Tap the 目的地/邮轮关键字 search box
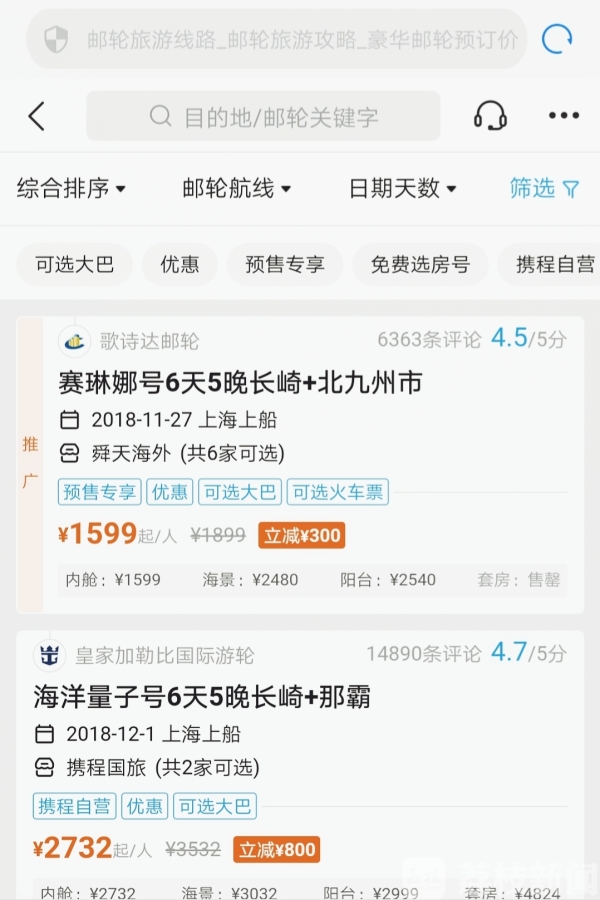This screenshot has width=600, height=900. [x=263, y=117]
